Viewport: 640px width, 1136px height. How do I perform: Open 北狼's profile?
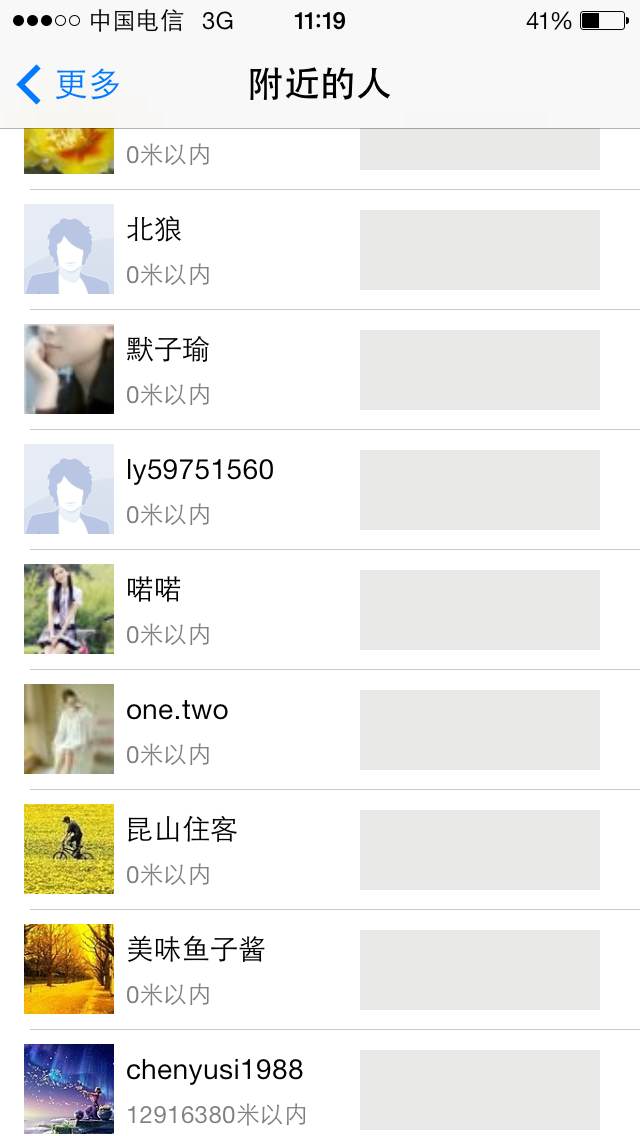coord(155,231)
